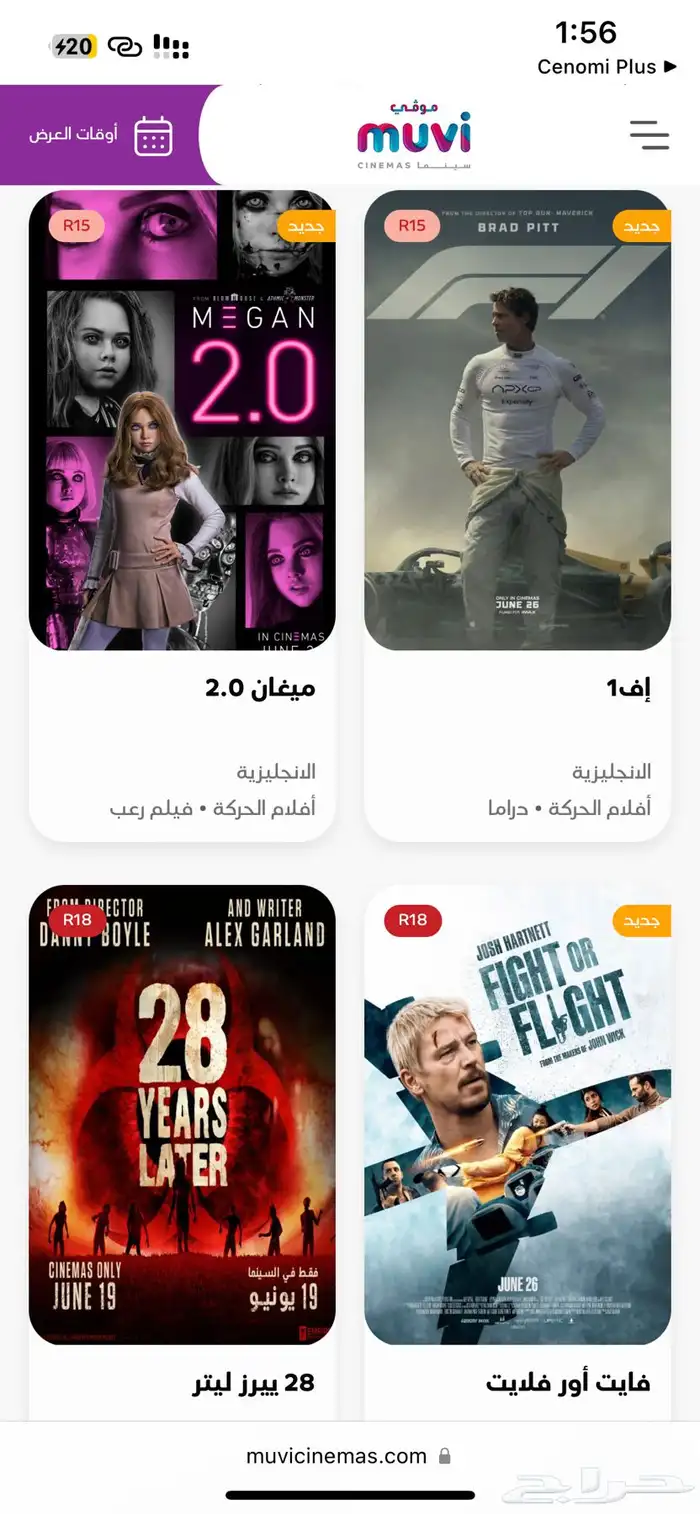The height and width of the screenshot is (1514, 700).
Task: Go to Muvi Cinemas home logo
Action: [413, 135]
